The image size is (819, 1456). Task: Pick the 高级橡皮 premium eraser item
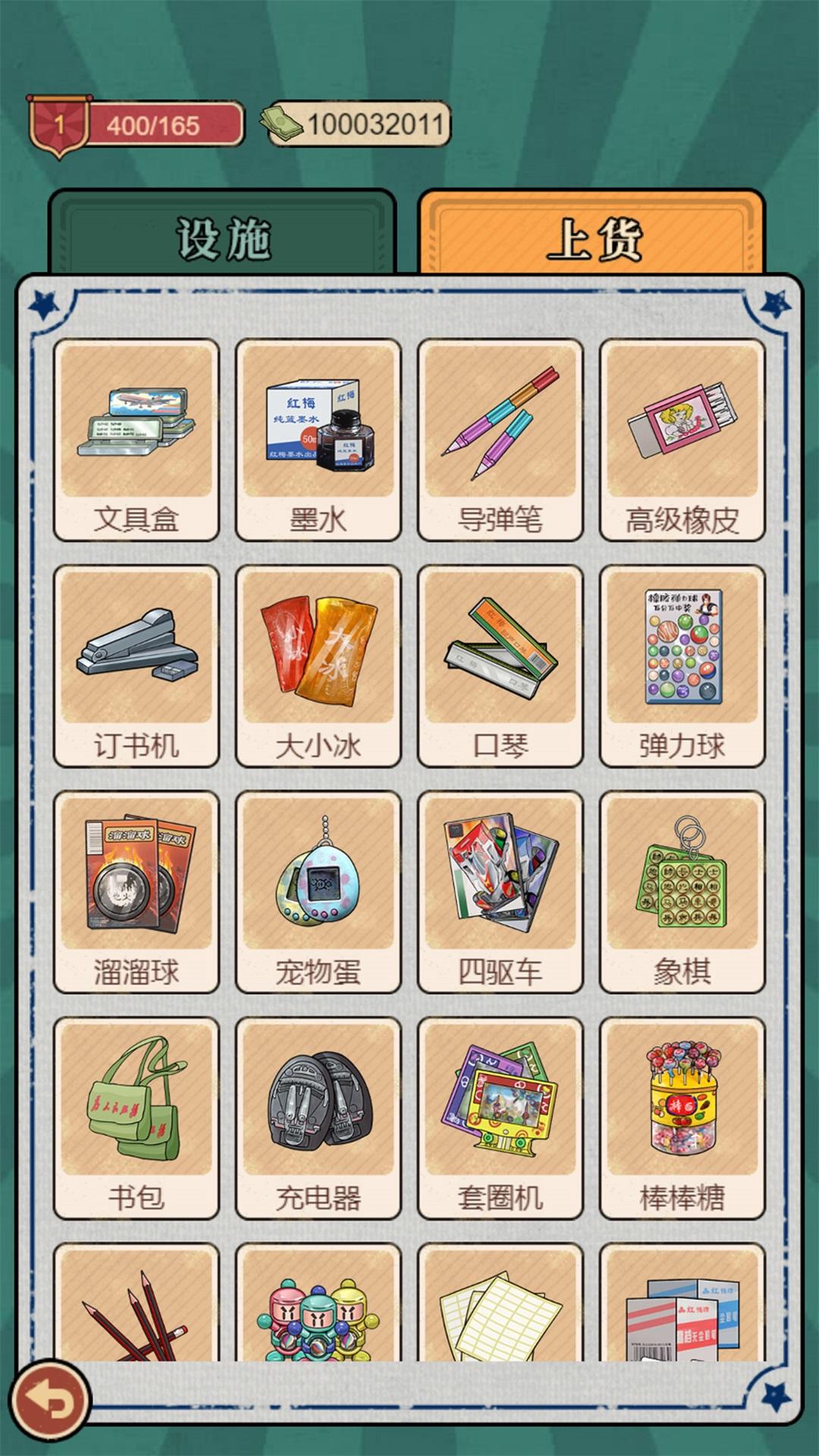682,440
